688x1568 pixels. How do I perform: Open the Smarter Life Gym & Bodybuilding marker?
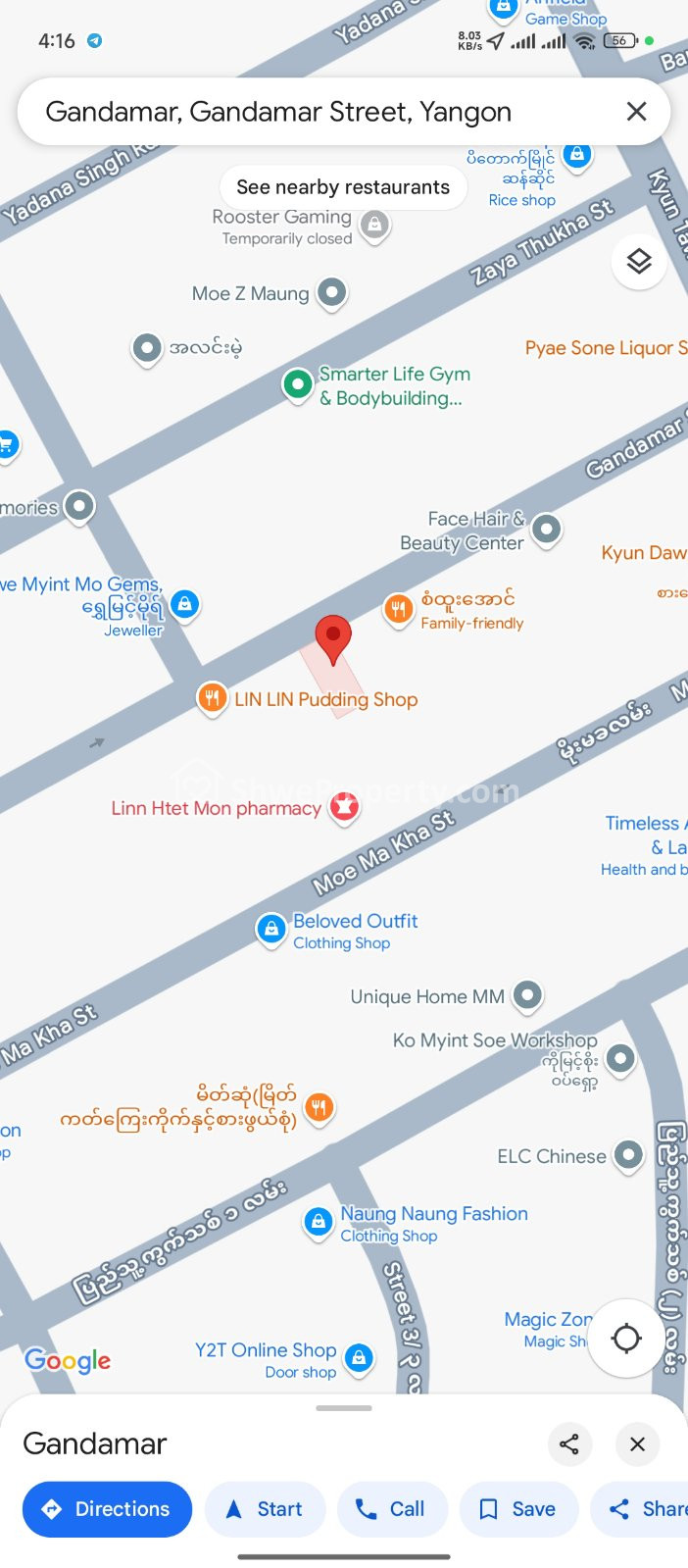pyautogui.click(x=297, y=384)
